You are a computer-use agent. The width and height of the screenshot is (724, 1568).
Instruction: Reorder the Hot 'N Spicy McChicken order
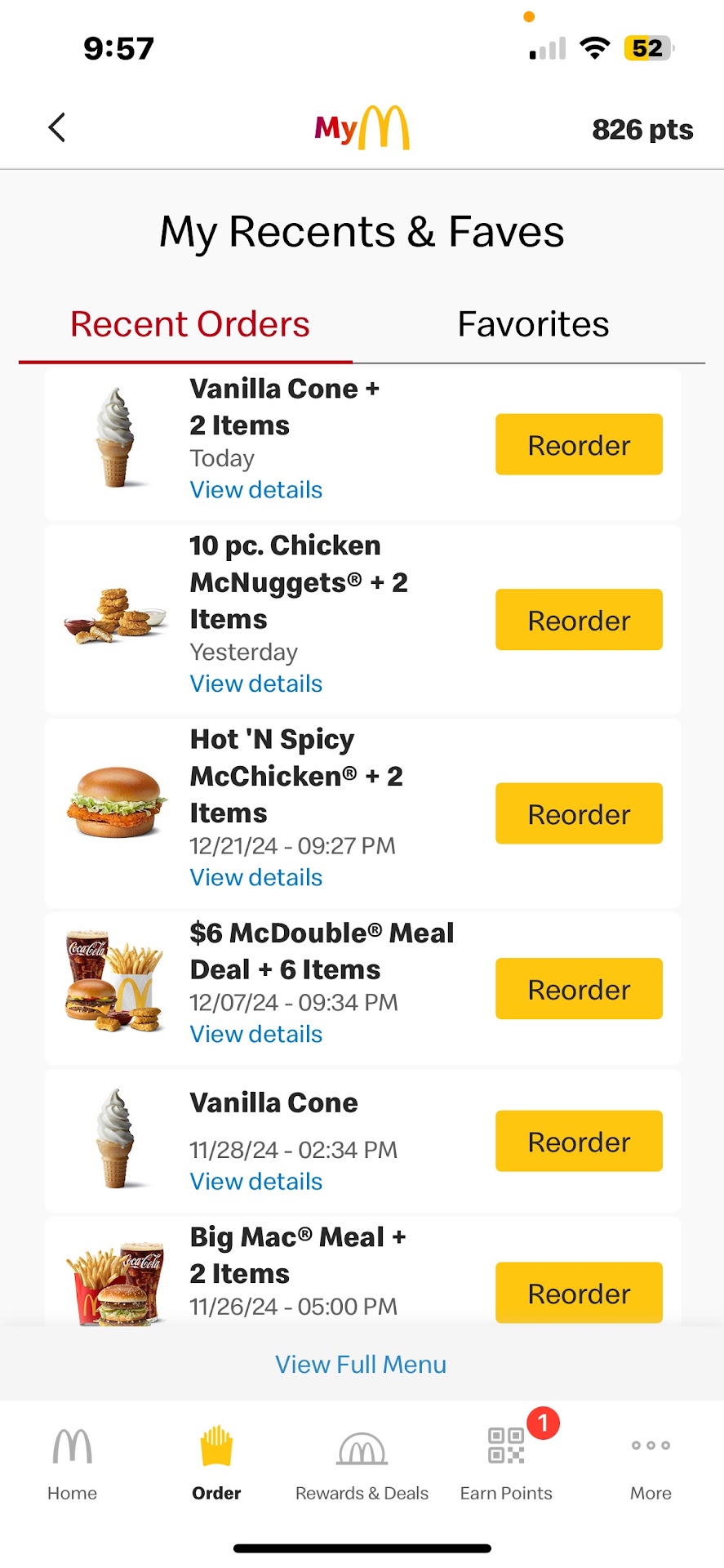click(x=579, y=813)
